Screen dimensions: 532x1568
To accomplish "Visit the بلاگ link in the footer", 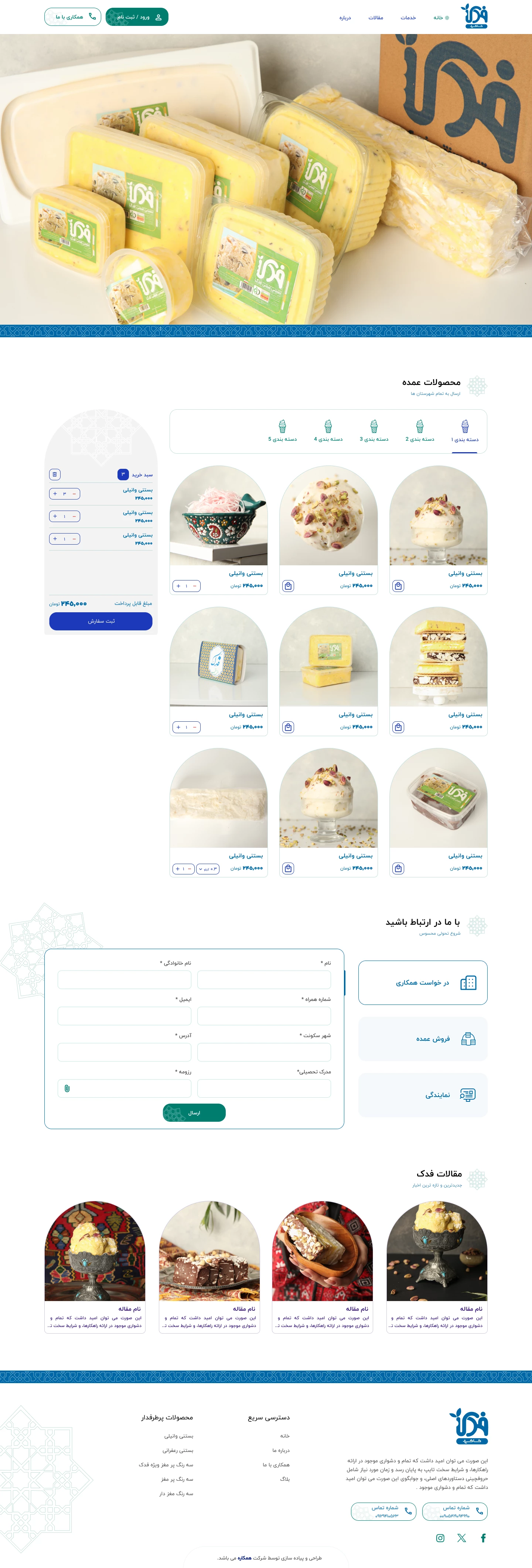I will pyautogui.click(x=284, y=1479).
